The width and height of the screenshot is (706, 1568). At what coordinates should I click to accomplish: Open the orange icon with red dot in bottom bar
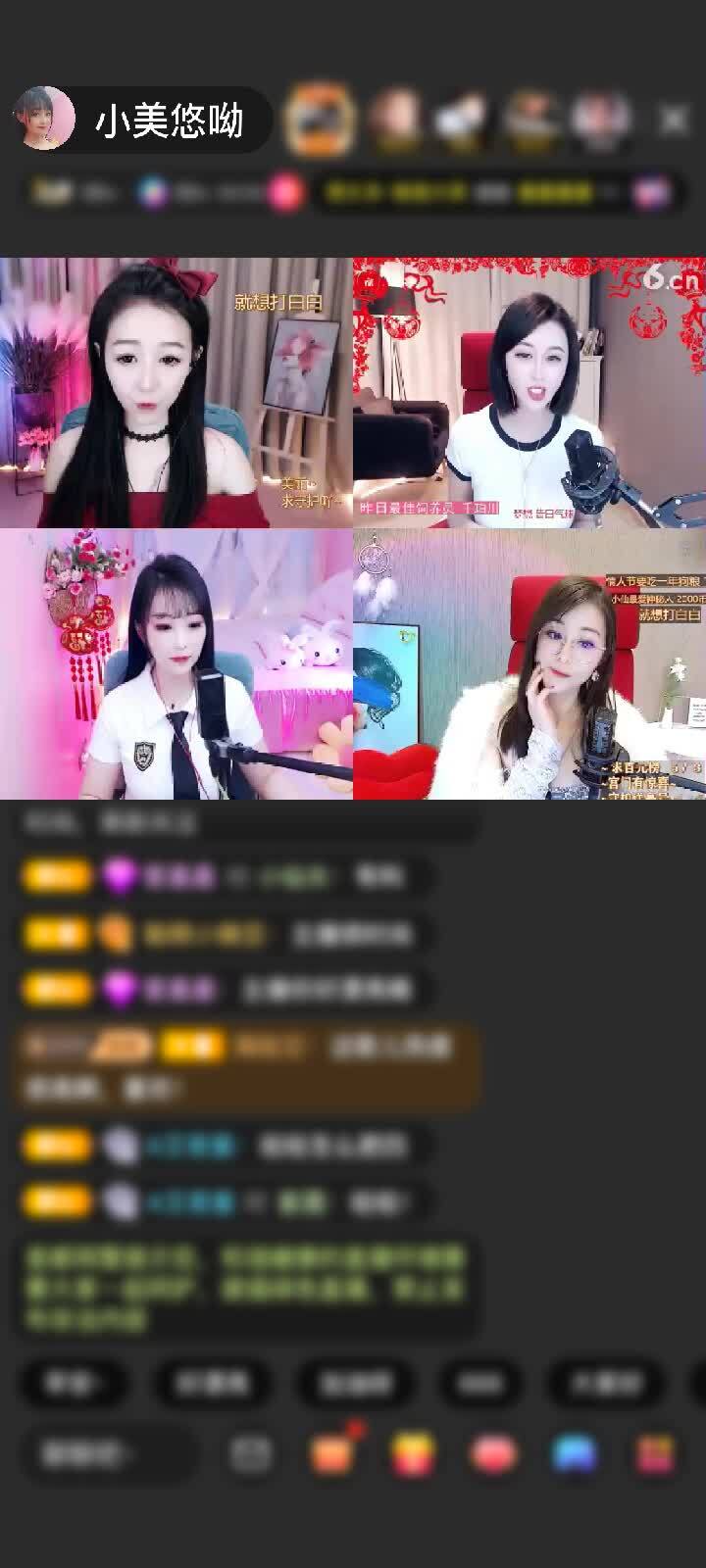(331, 1454)
